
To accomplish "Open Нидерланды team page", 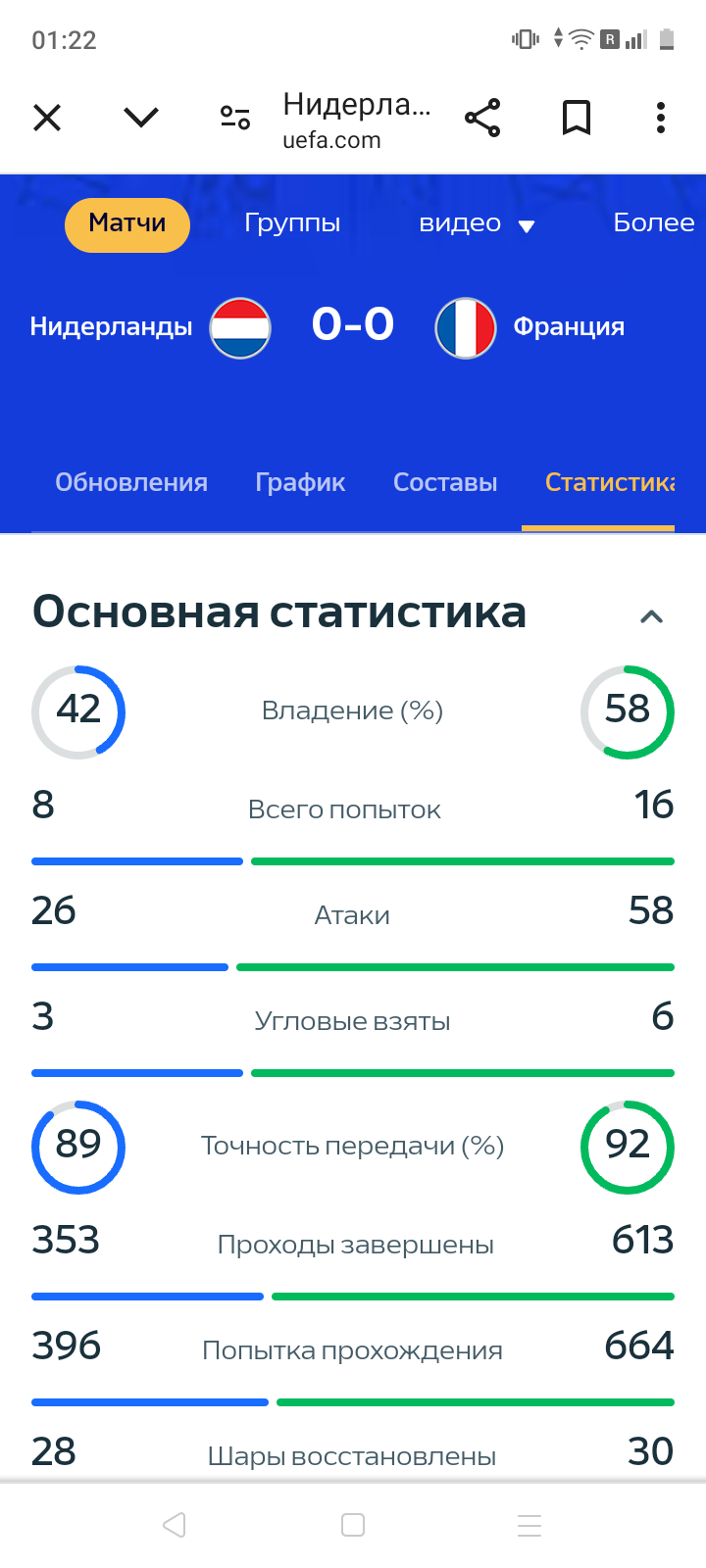I will (x=112, y=326).
